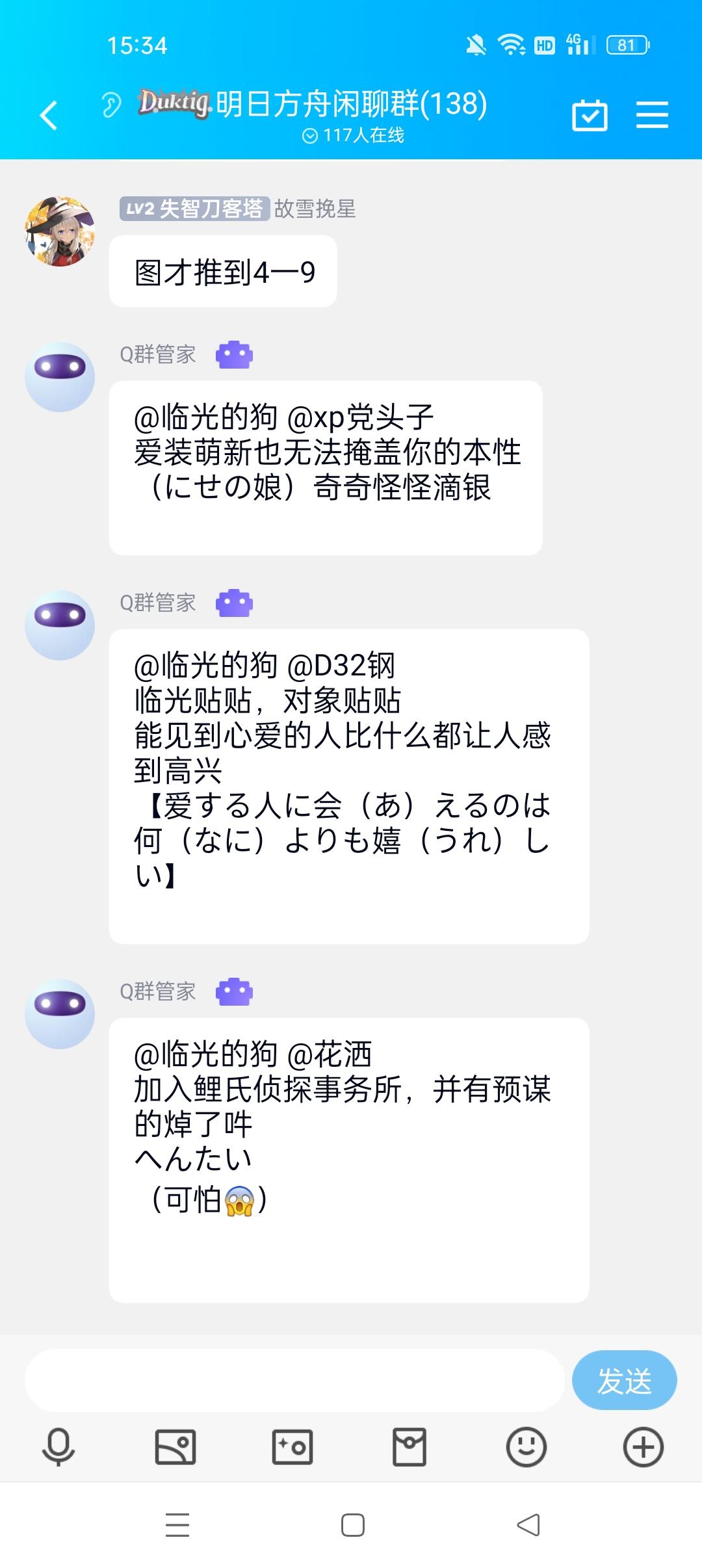
Task: Tap the recent apps button in navigation bar
Action: click(x=175, y=1524)
